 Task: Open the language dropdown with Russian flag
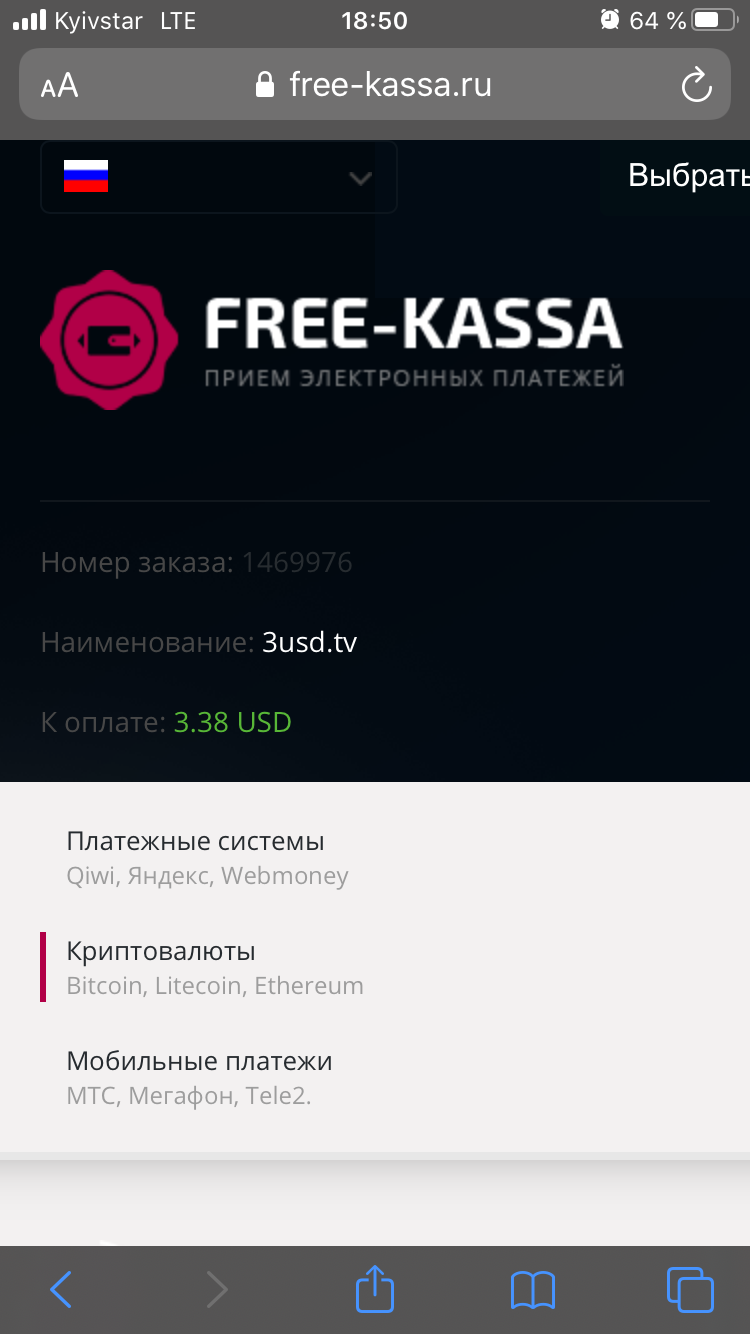tap(218, 177)
